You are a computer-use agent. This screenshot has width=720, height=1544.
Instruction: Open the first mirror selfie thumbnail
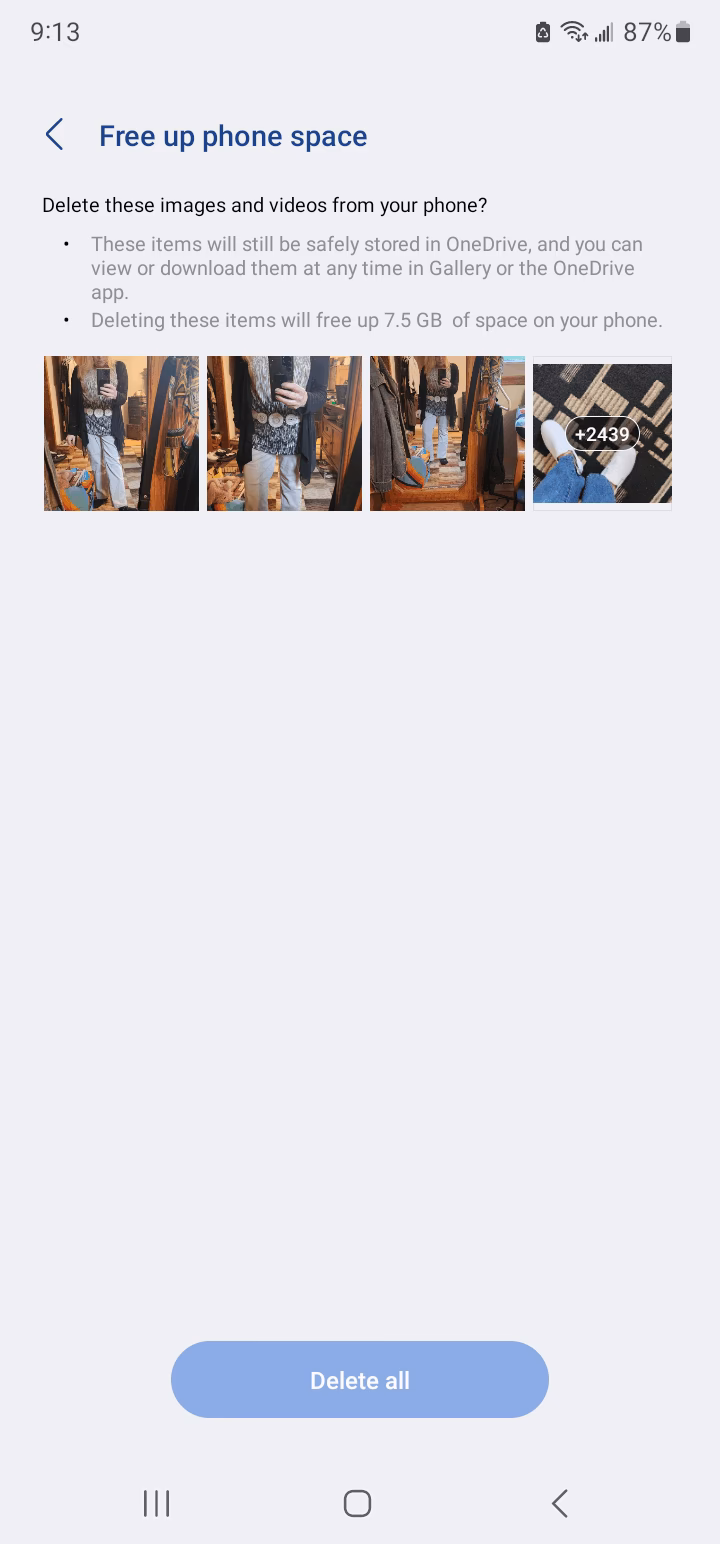tap(120, 433)
